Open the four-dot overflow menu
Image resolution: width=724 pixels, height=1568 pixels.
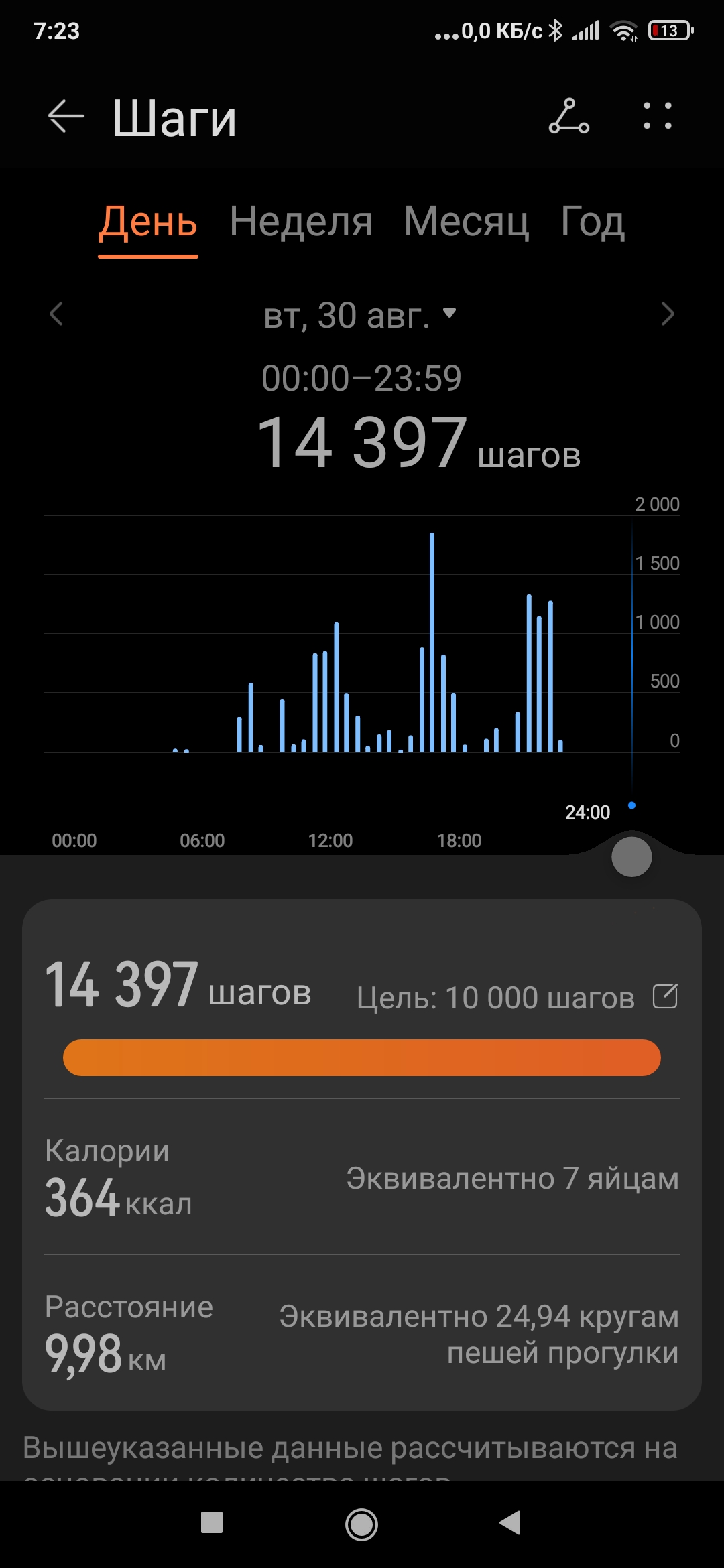tap(657, 116)
